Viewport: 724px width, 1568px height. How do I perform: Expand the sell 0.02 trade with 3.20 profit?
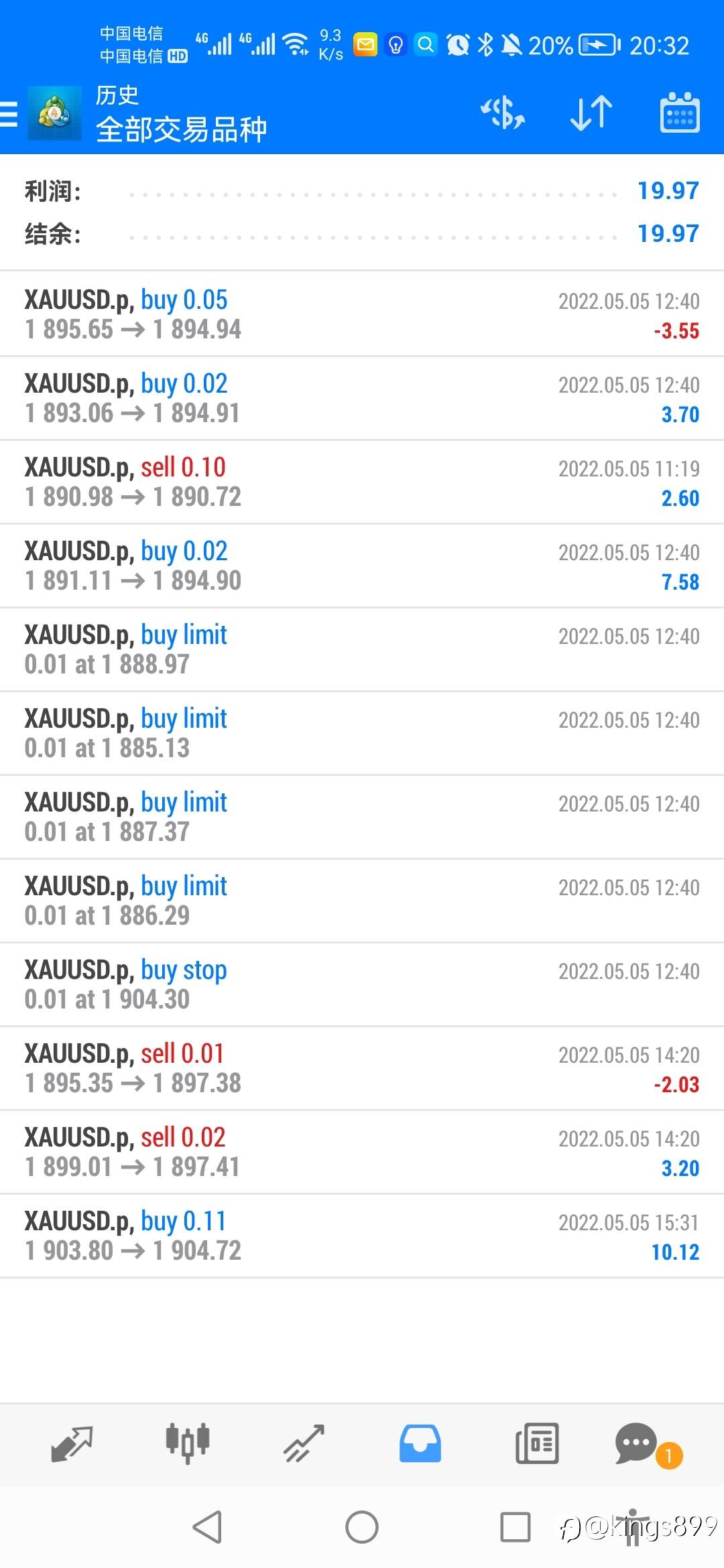362,1151
